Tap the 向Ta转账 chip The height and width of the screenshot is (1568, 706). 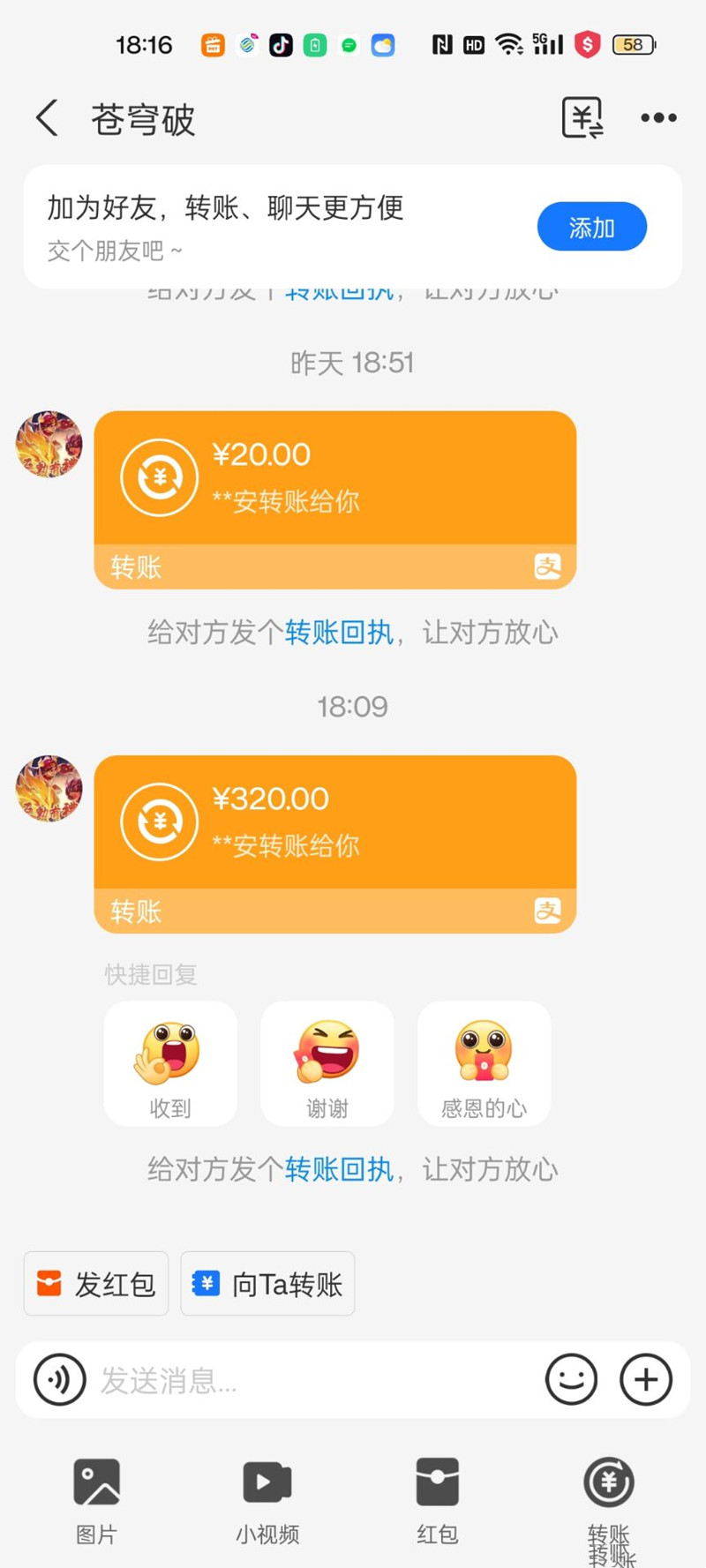[x=267, y=1284]
